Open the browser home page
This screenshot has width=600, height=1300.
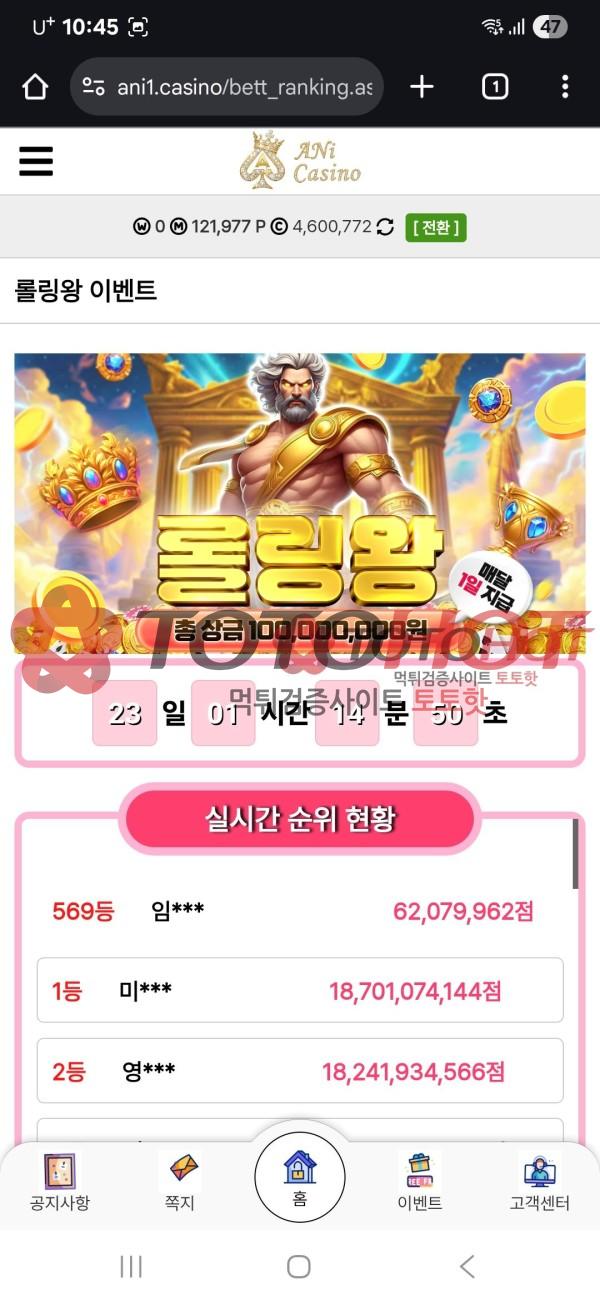[x=35, y=88]
